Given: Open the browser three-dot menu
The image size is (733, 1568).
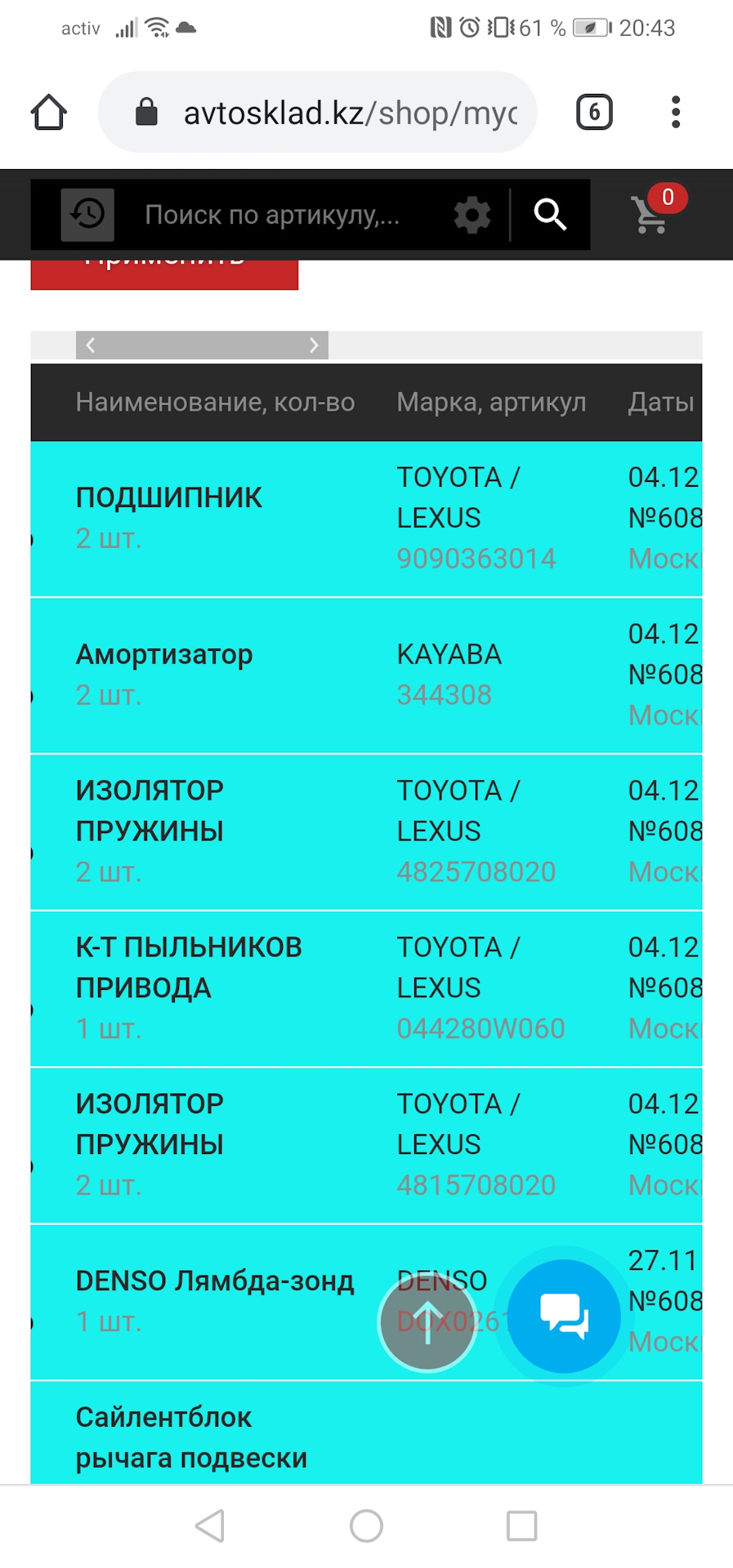Looking at the screenshot, I should tap(675, 112).
